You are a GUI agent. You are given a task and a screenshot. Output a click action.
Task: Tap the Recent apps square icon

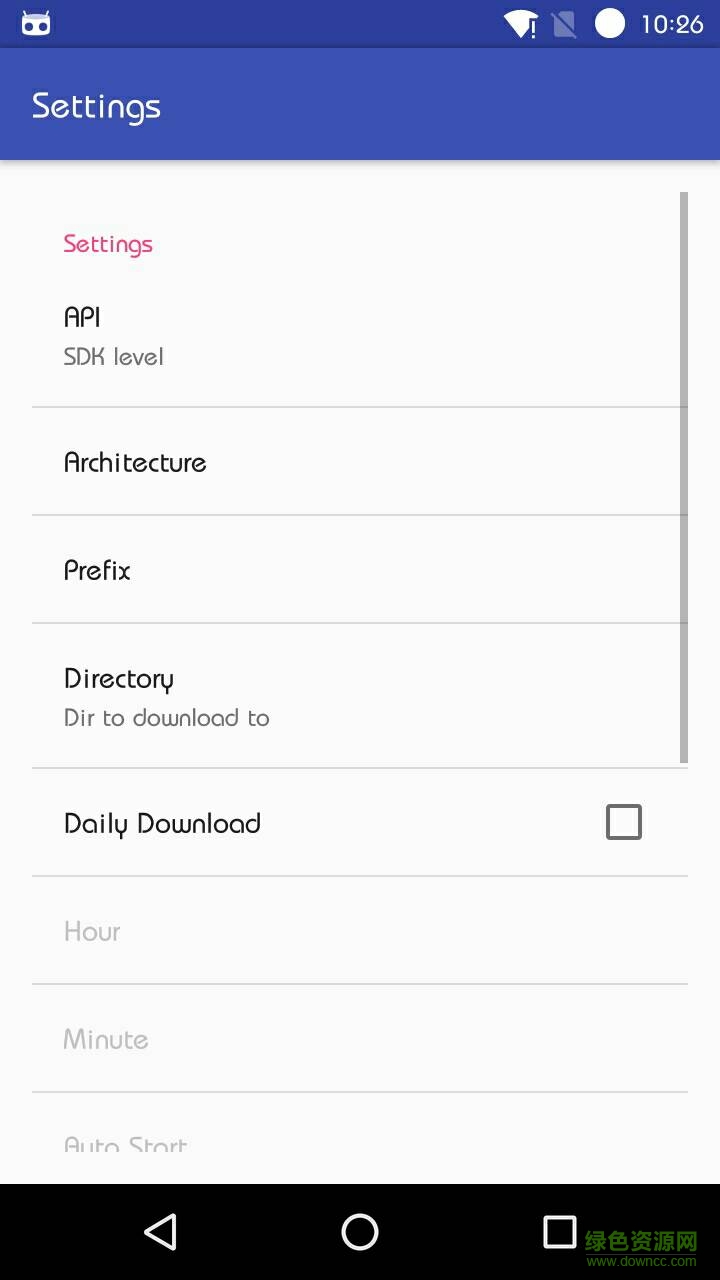click(x=560, y=1232)
